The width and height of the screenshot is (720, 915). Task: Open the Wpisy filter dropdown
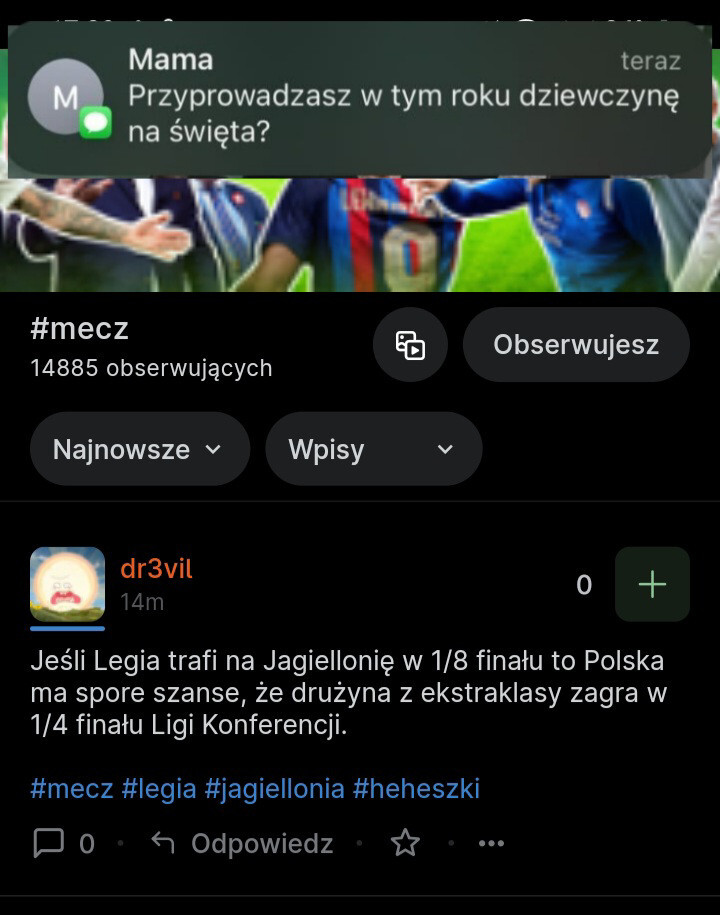pyautogui.click(x=373, y=449)
